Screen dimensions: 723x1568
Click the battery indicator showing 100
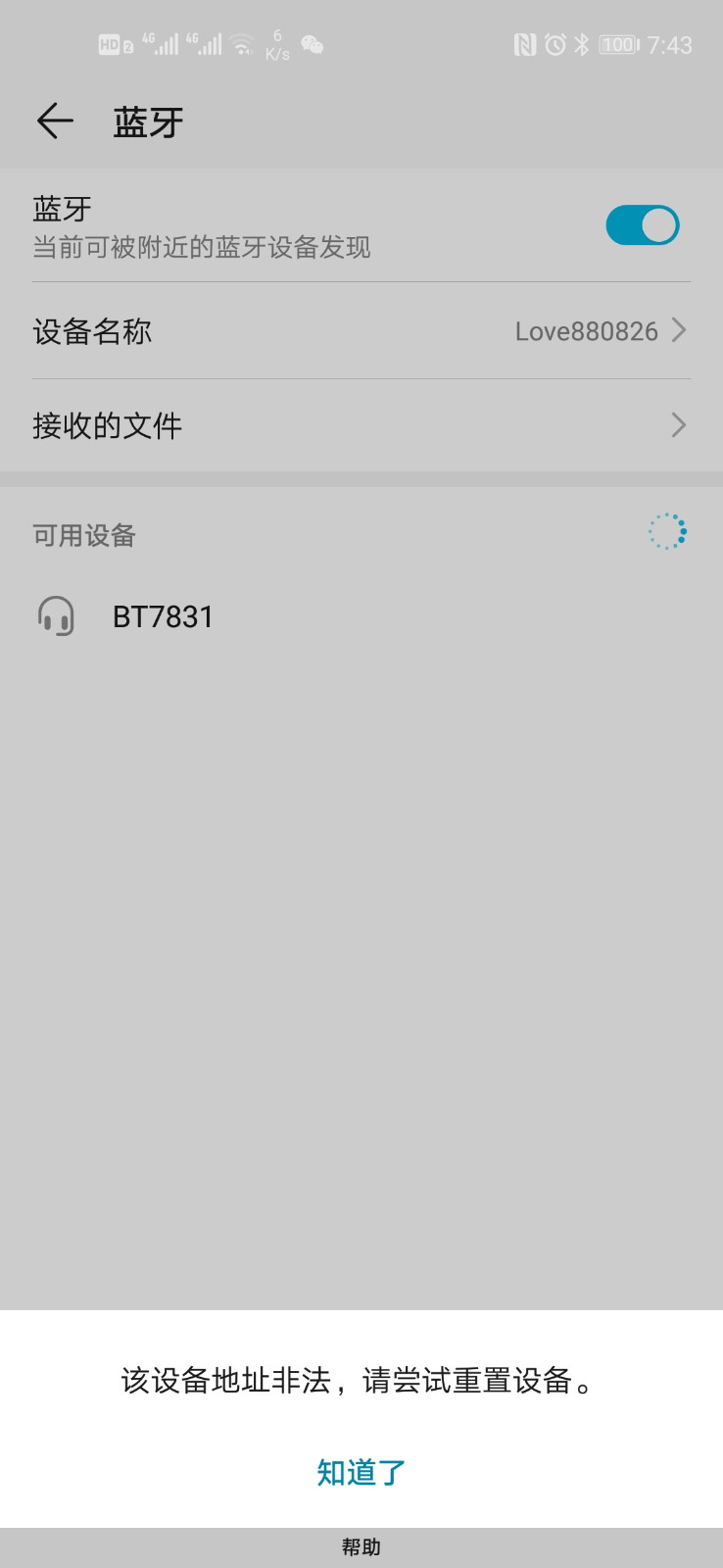[x=617, y=44]
